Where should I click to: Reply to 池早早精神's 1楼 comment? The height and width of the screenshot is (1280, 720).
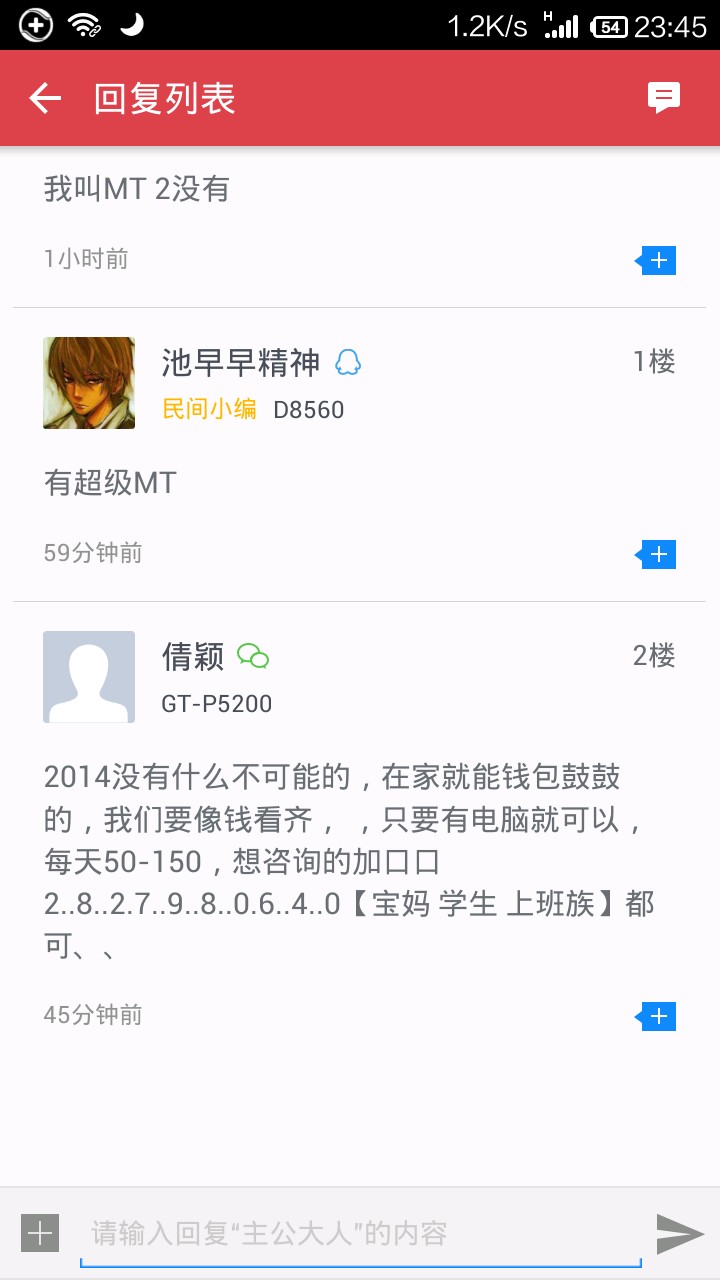tap(657, 554)
